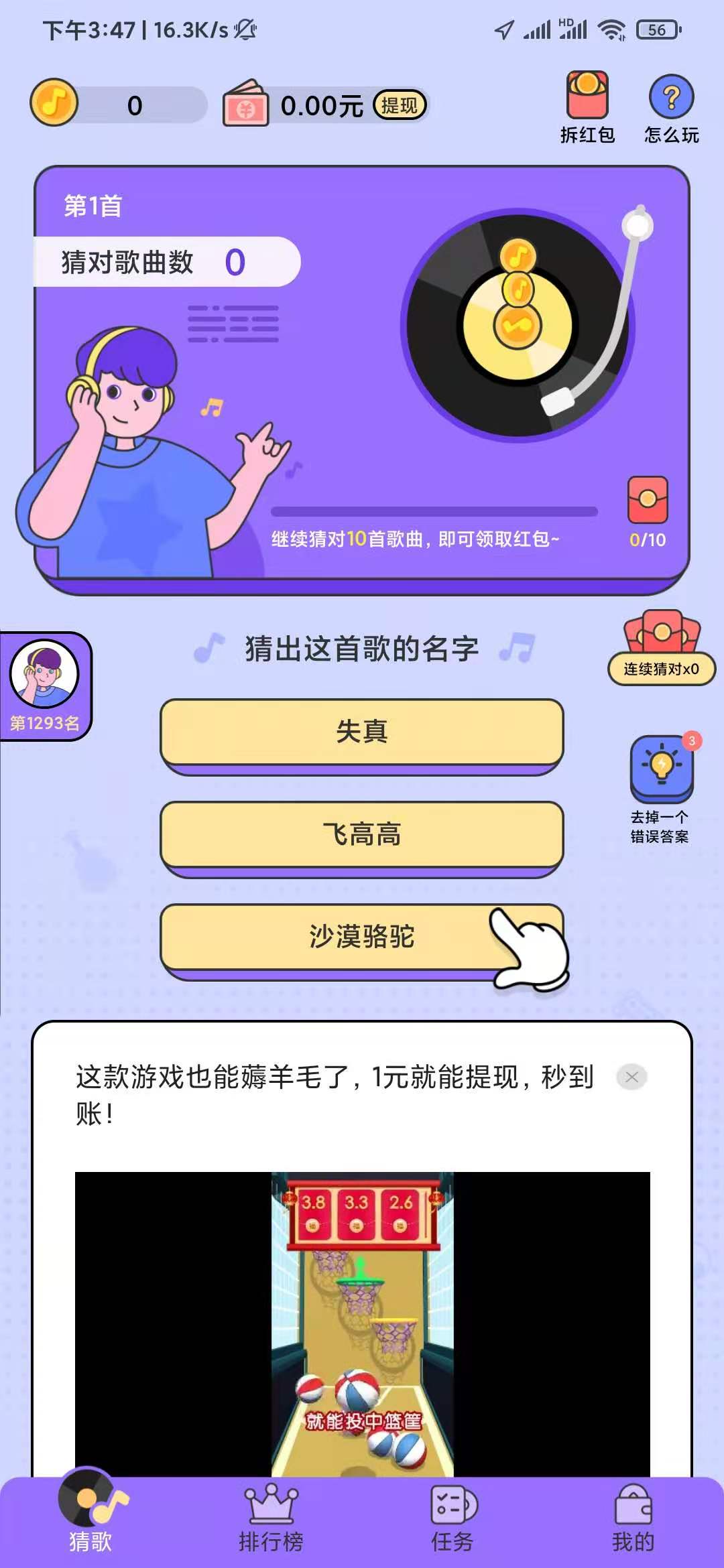
Task: Switch to the 任务 tab
Action: coord(452,1518)
